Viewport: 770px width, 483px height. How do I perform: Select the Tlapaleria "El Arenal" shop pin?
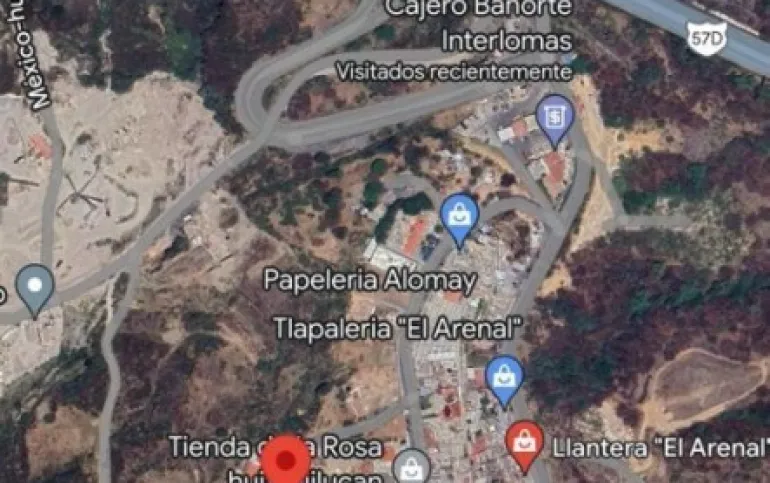pyautogui.click(x=504, y=379)
